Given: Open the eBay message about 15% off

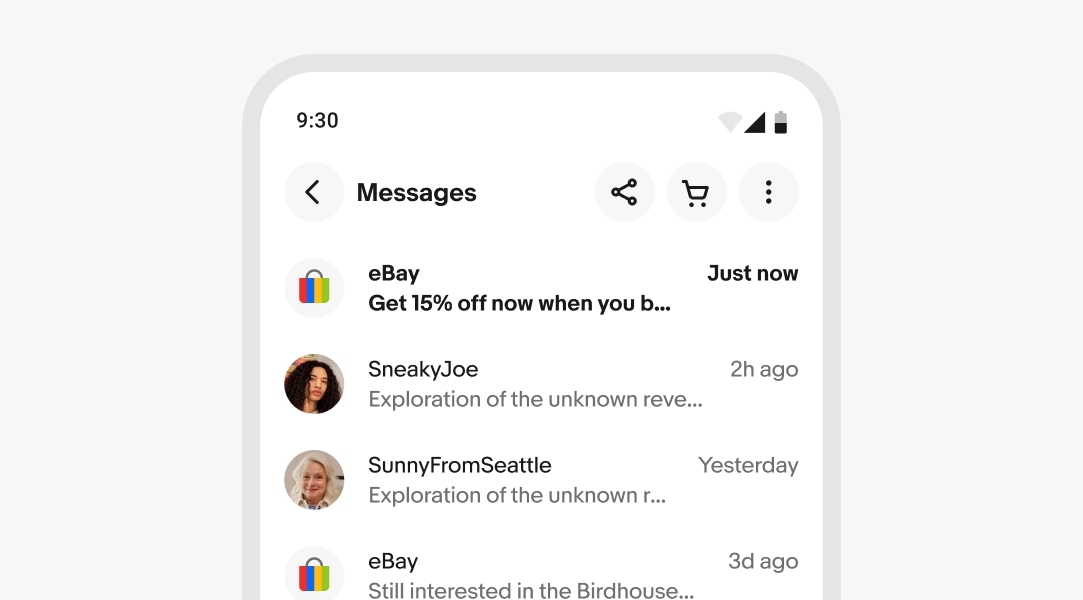Looking at the screenshot, I should click(x=540, y=288).
